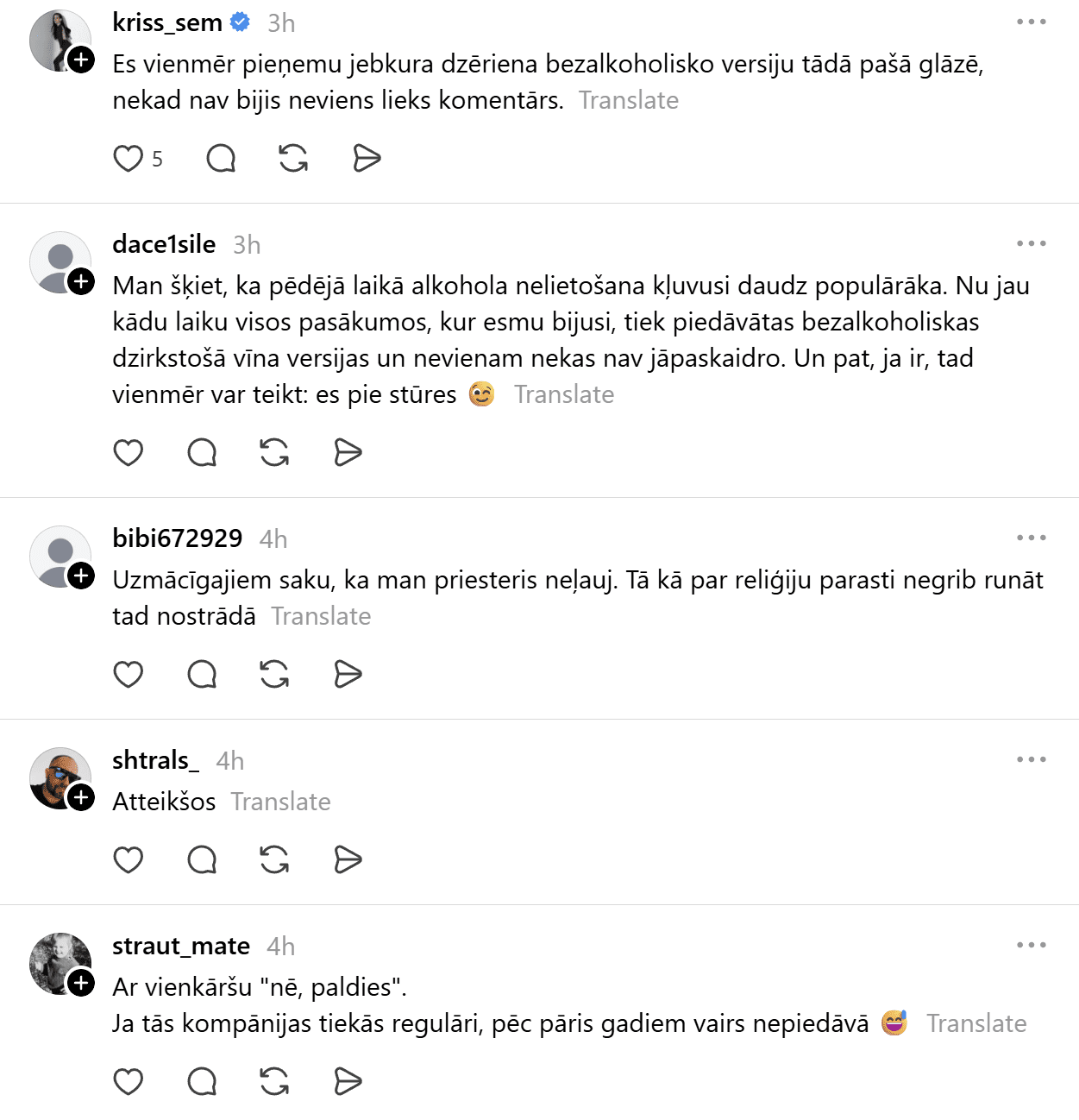Like the comment by kriss_sem

[x=129, y=159]
